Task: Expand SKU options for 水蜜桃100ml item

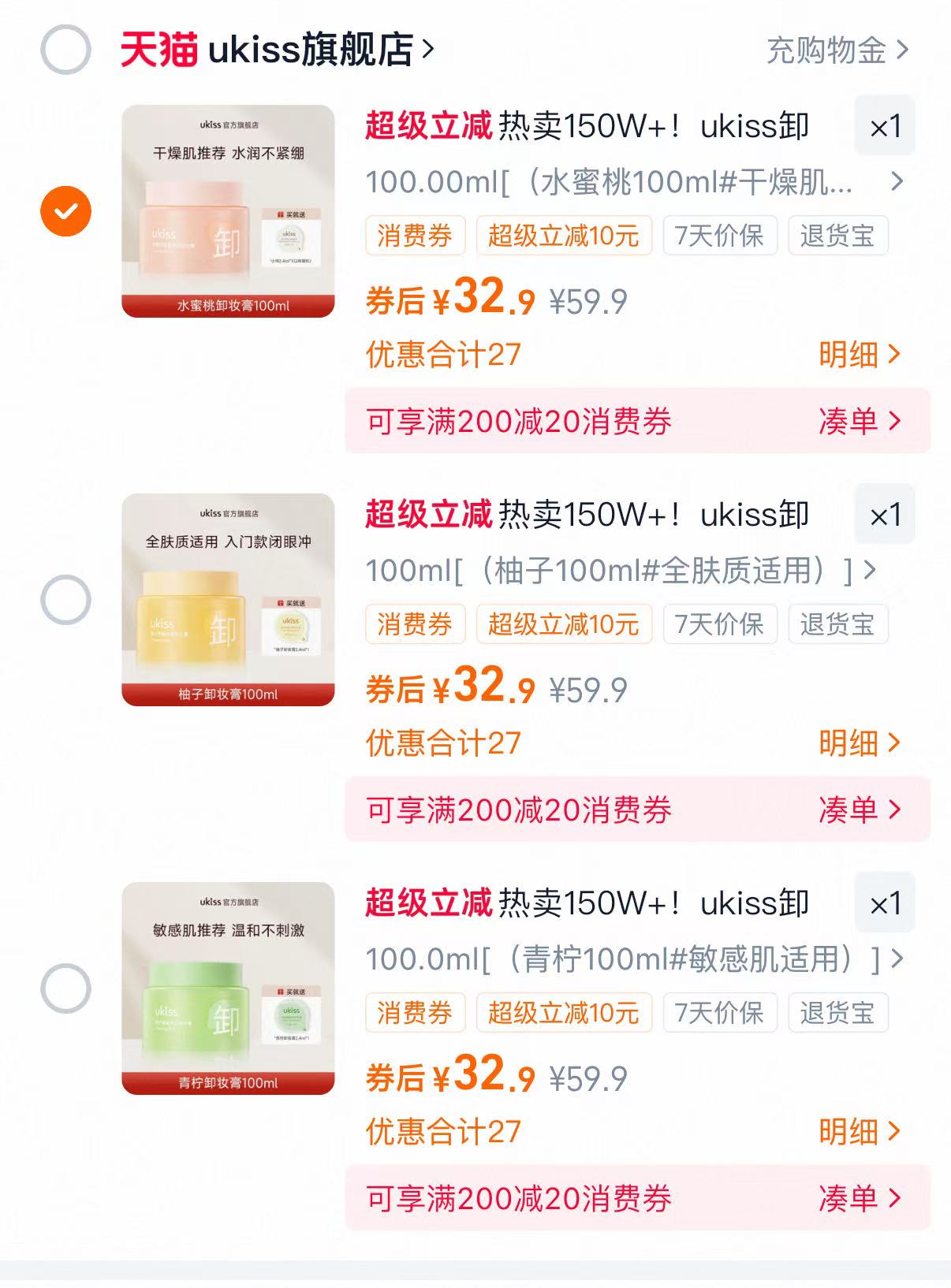Action: coord(895,182)
